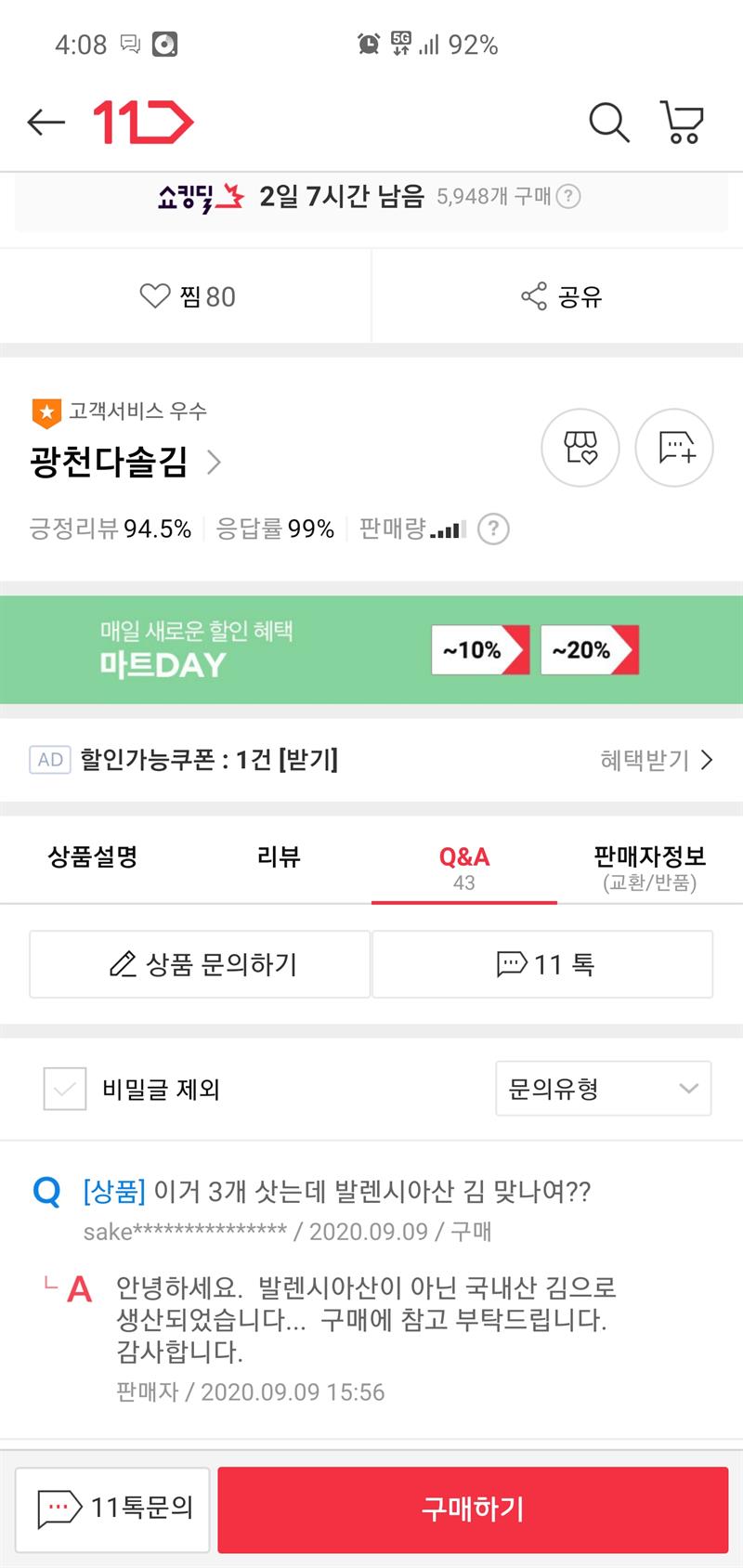743x1568 pixels.
Task: Open the shopping cart
Action: tap(683, 123)
